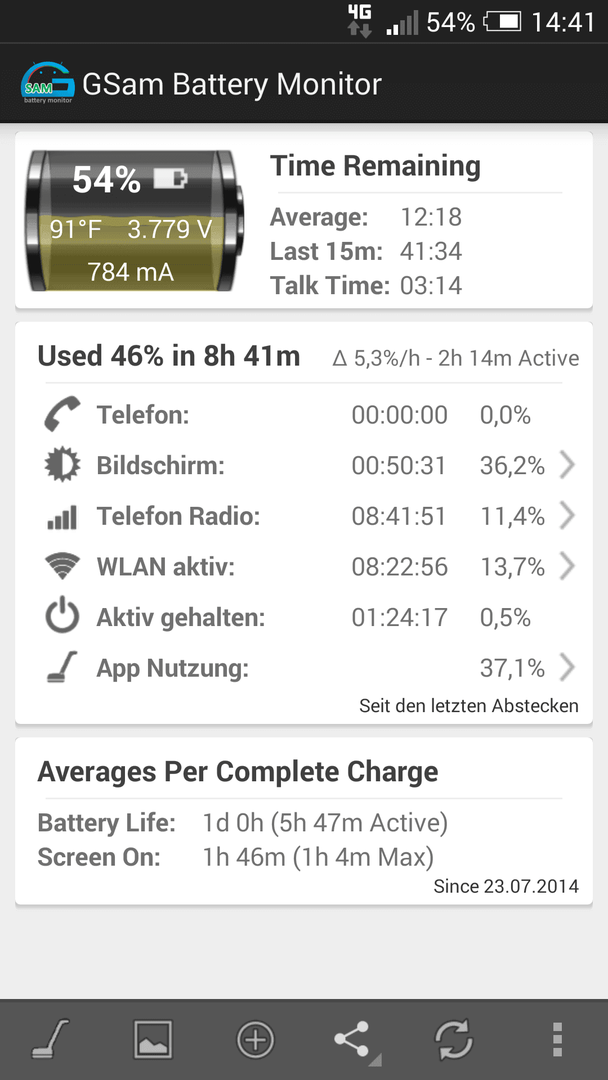The image size is (608, 1080).
Task: Tap the battery gauge card
Action: (x=304, y=220)
